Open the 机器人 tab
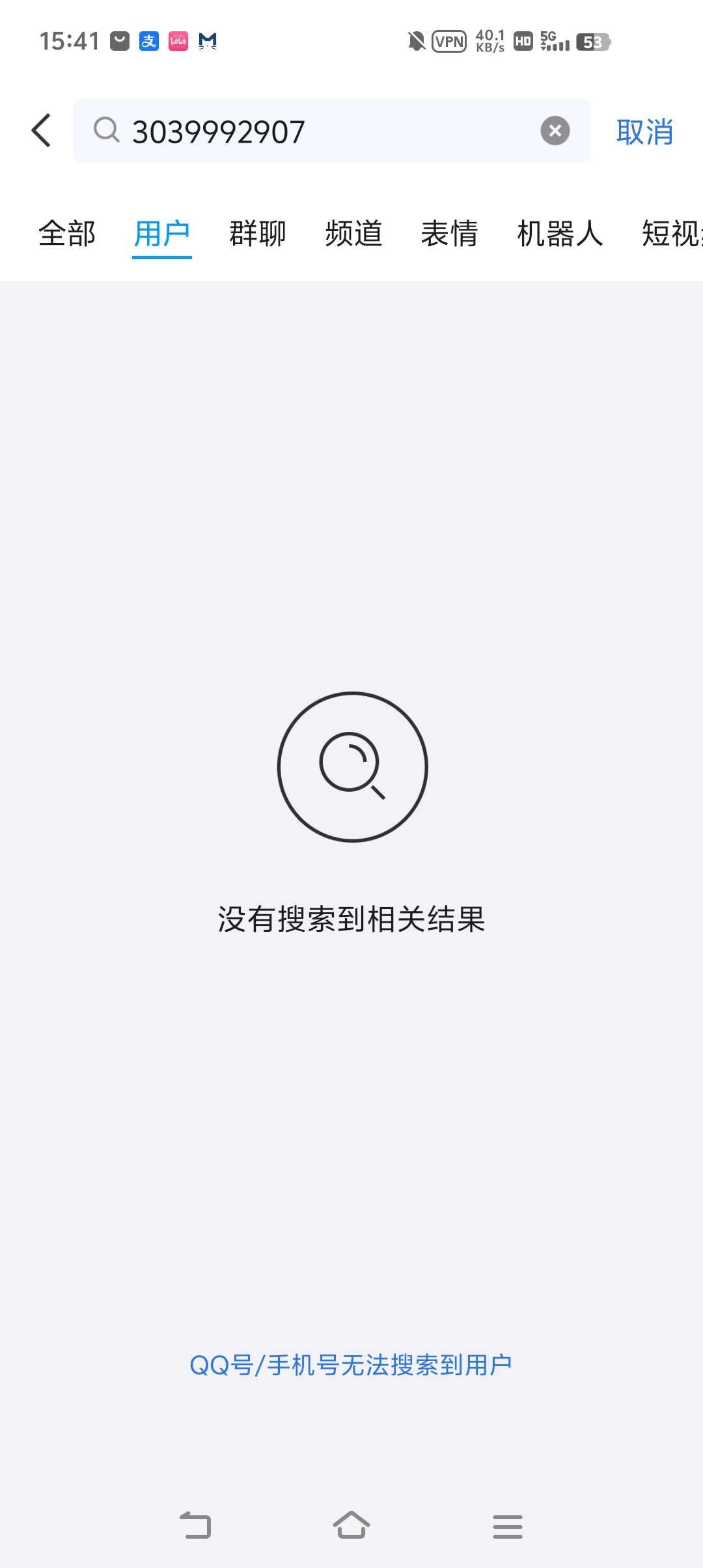The image size is (703, 1568). pos(560,233)
